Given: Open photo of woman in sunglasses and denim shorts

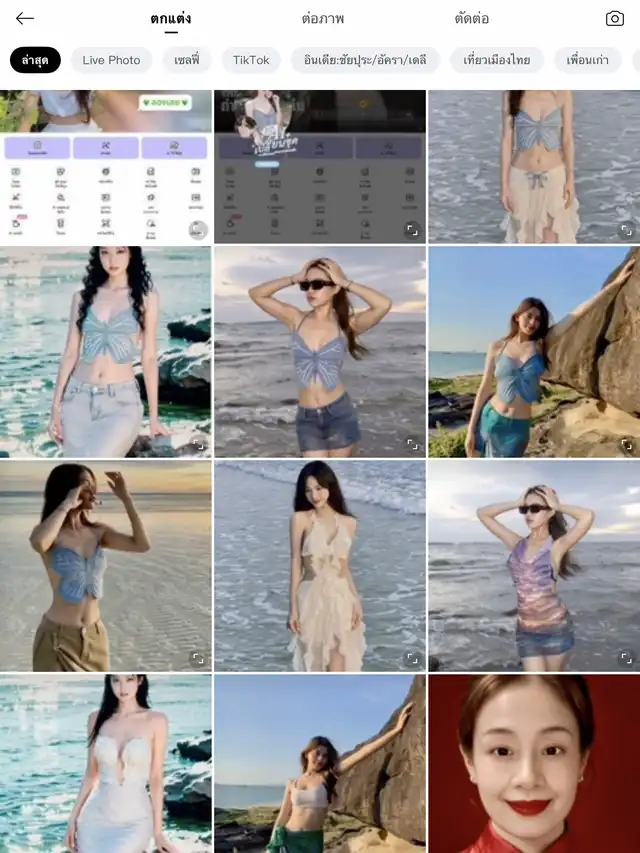Looking at the screenshot, I should point(319,351).
